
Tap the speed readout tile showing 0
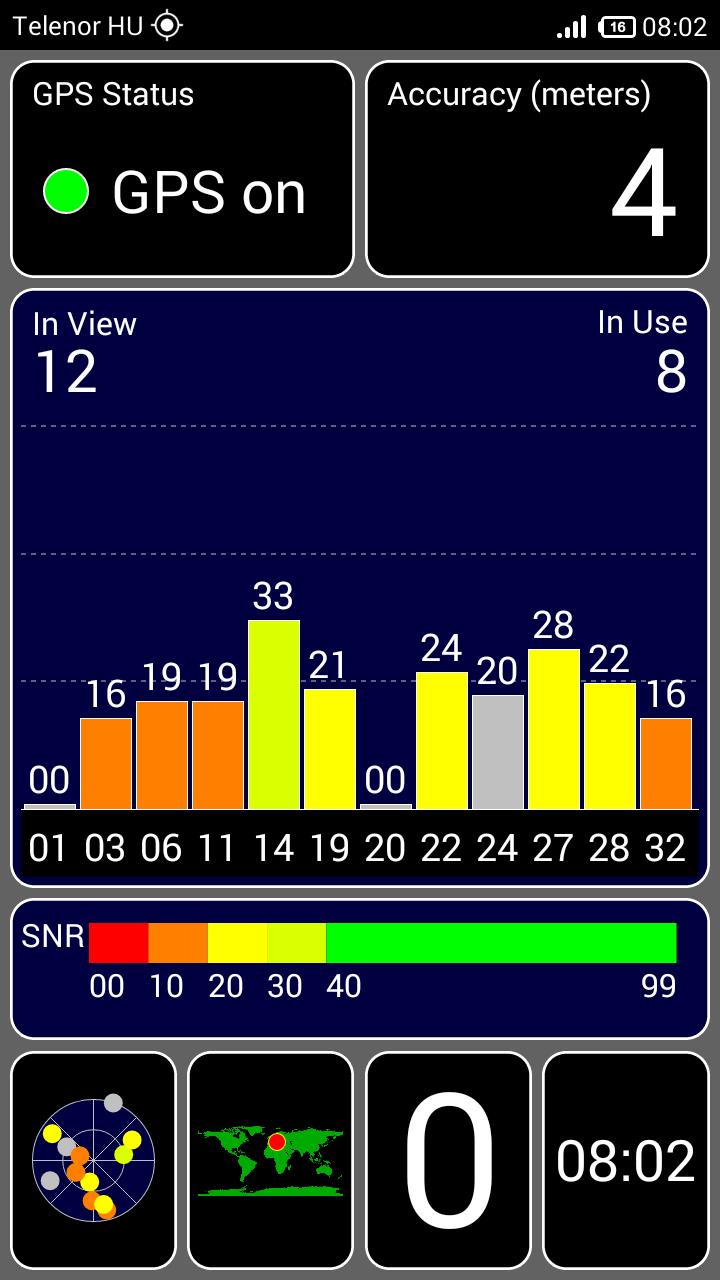click(x=448, y=1160)
